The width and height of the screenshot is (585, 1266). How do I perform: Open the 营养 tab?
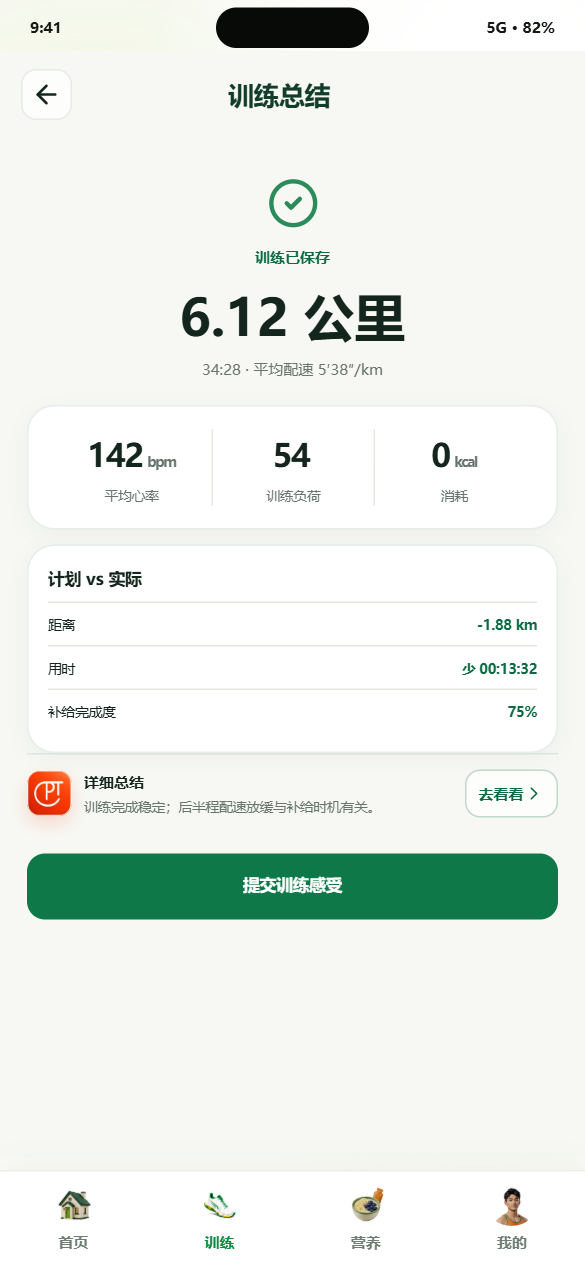click(365, 1219)
